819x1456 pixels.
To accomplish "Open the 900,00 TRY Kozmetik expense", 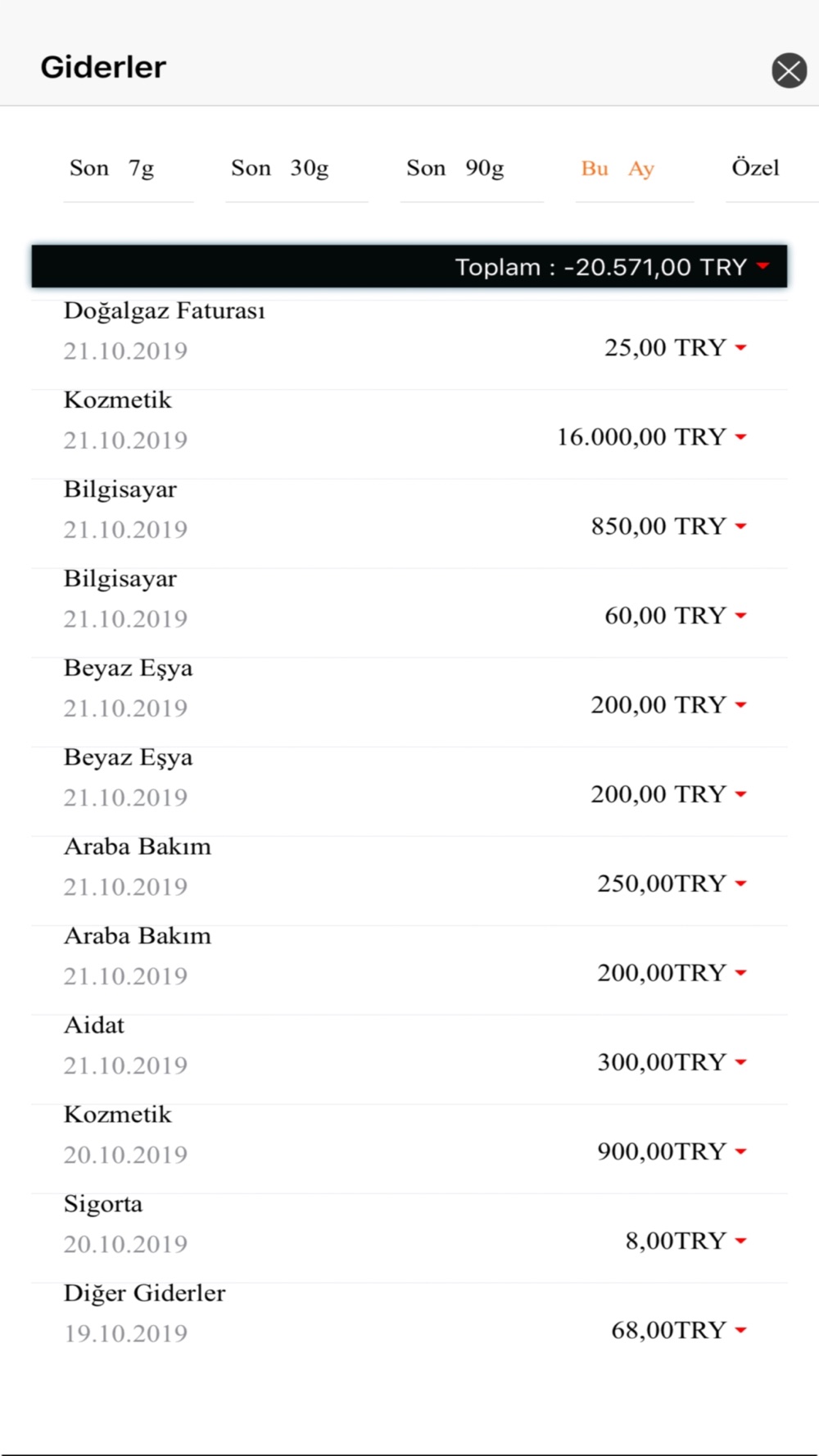I will pos(409,1148).
